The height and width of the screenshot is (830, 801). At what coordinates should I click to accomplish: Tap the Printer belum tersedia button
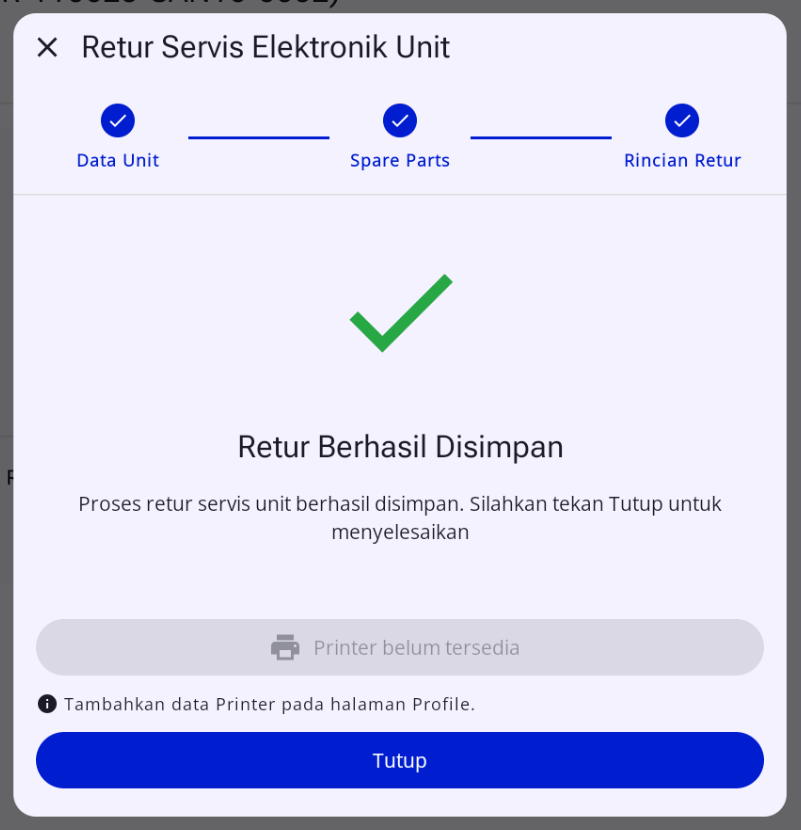[400, 647]
